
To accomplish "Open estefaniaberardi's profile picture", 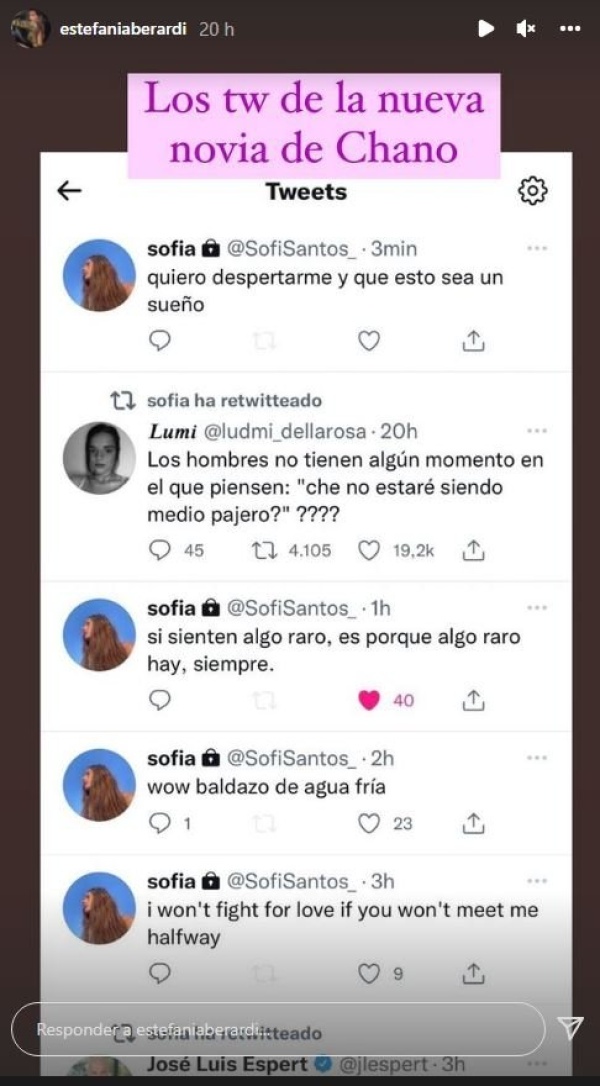I will click(x=30, y=29).
